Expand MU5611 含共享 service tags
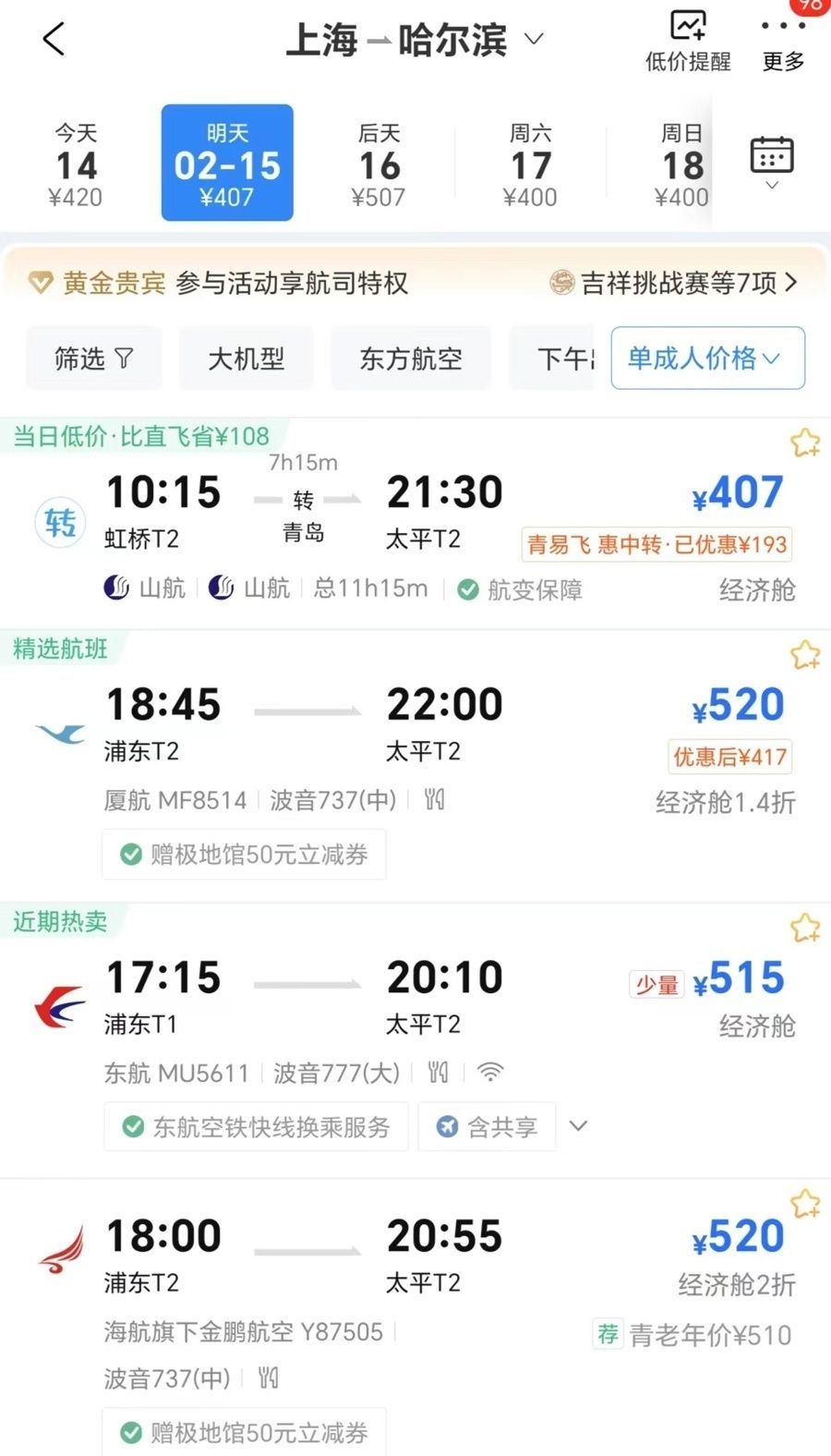Viewport: 831px width, 1456px height. 579,1126
